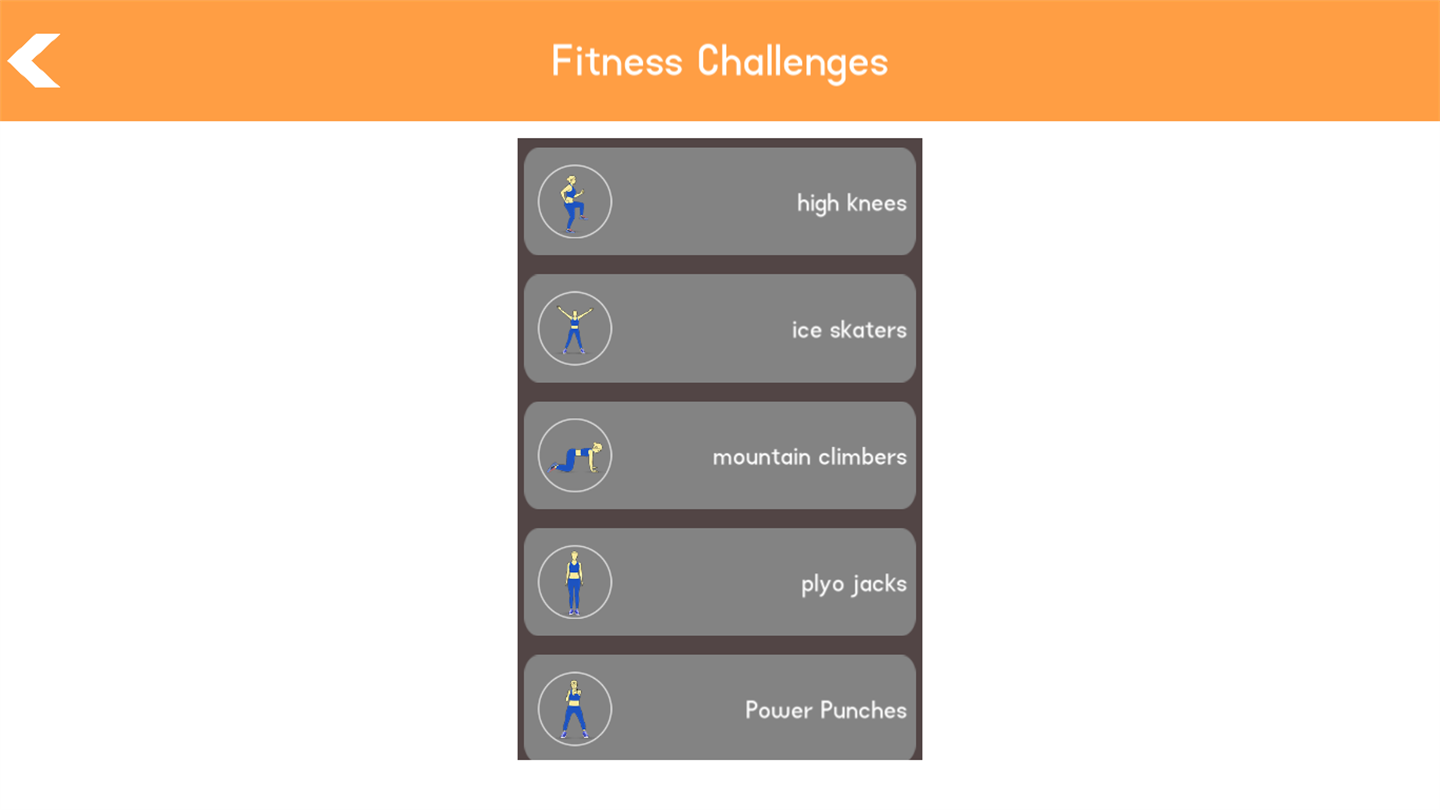
Task: Start the mountain climbers challenge
Action: coord(719,456)
